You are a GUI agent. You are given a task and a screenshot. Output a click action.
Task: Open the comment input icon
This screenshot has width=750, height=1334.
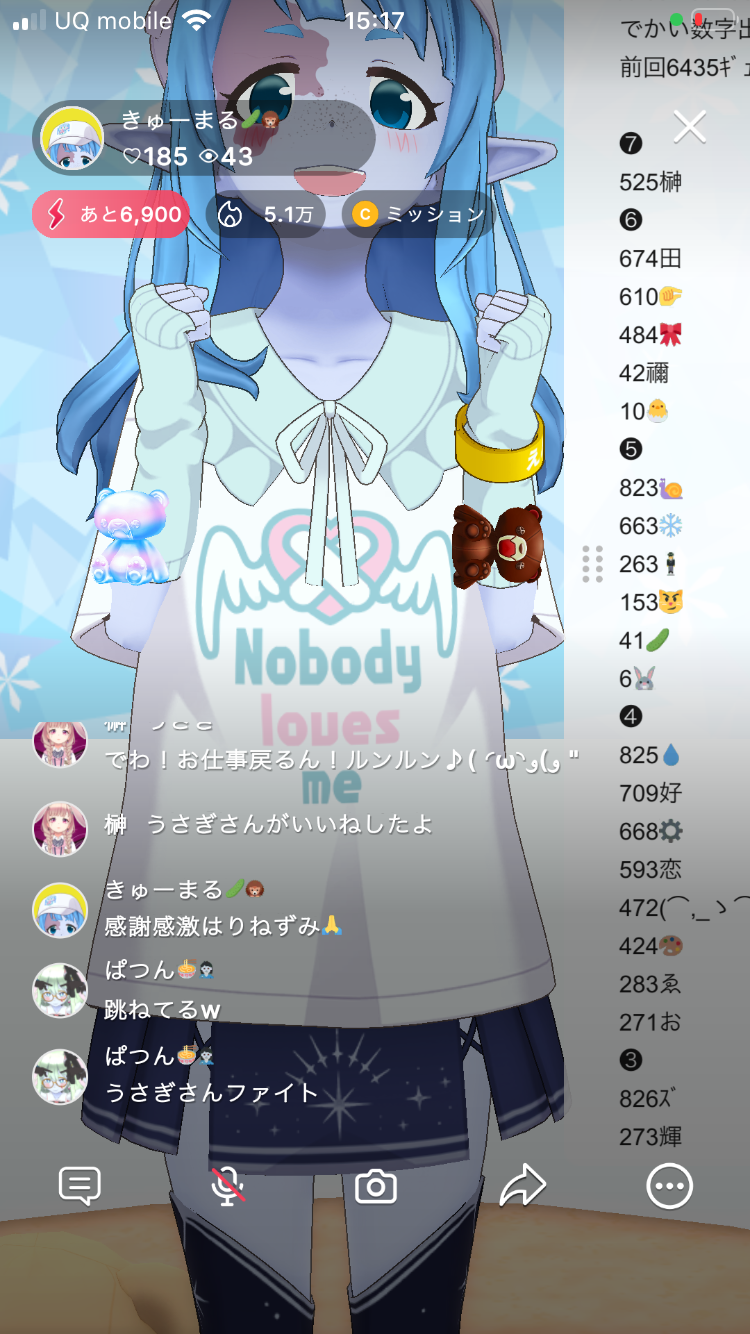(x=80, y=1187)
